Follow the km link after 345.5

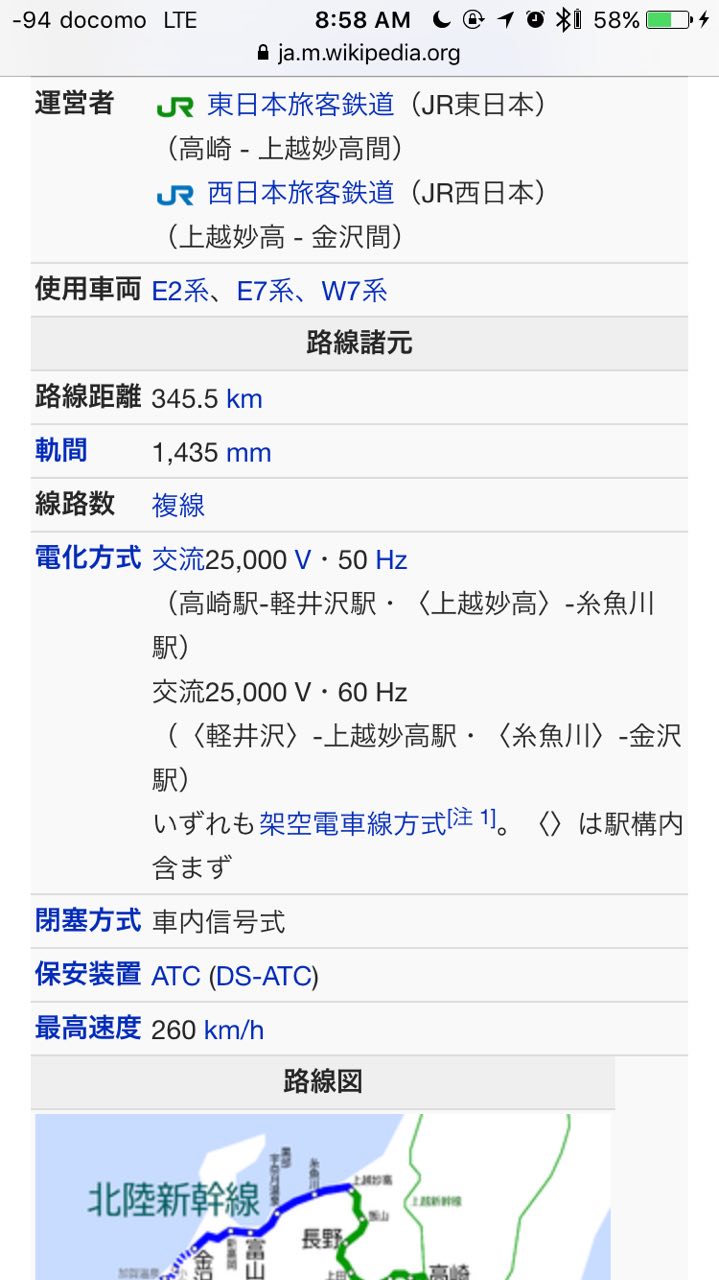point(244,399)
